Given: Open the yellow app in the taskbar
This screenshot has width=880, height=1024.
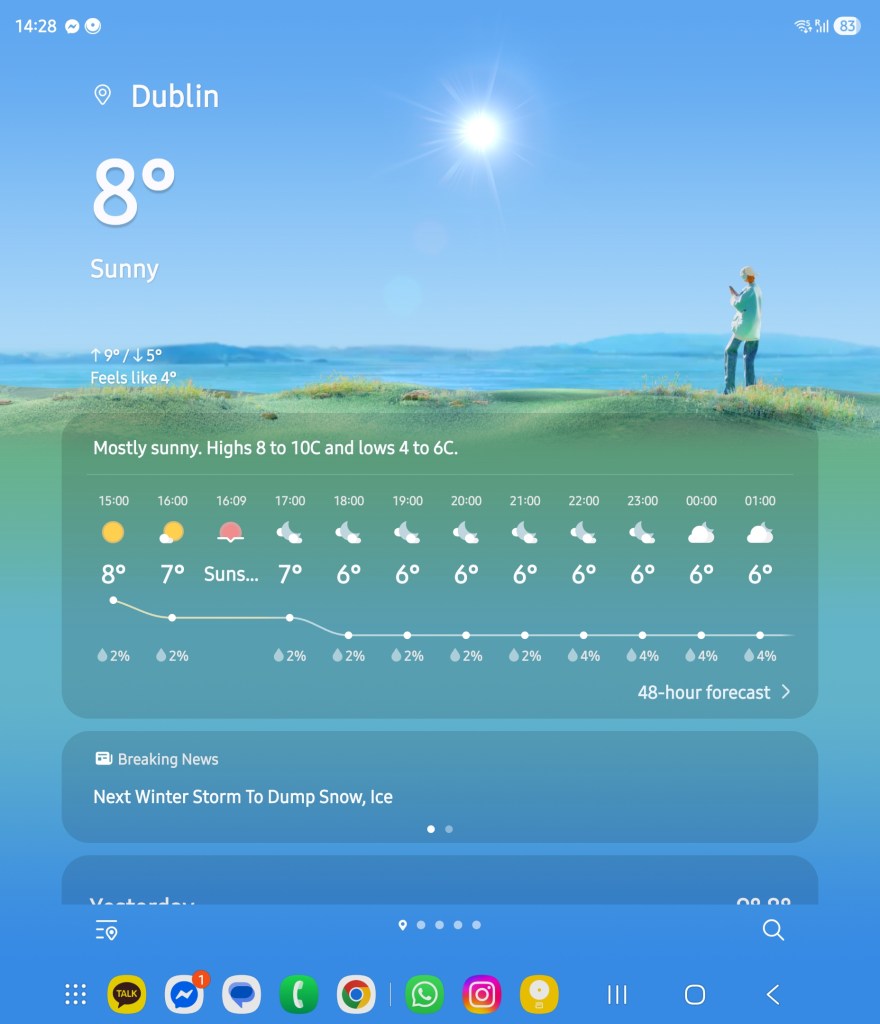Looking at the screenshot, I should (539, 994).
